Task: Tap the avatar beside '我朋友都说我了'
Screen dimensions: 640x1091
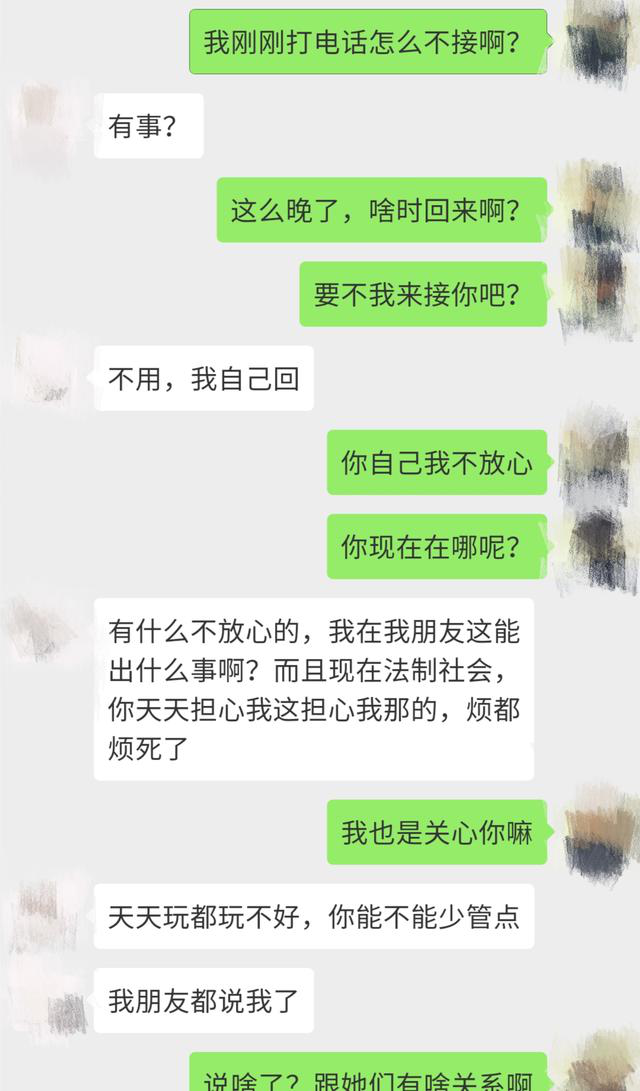Action: point(44,1000)
